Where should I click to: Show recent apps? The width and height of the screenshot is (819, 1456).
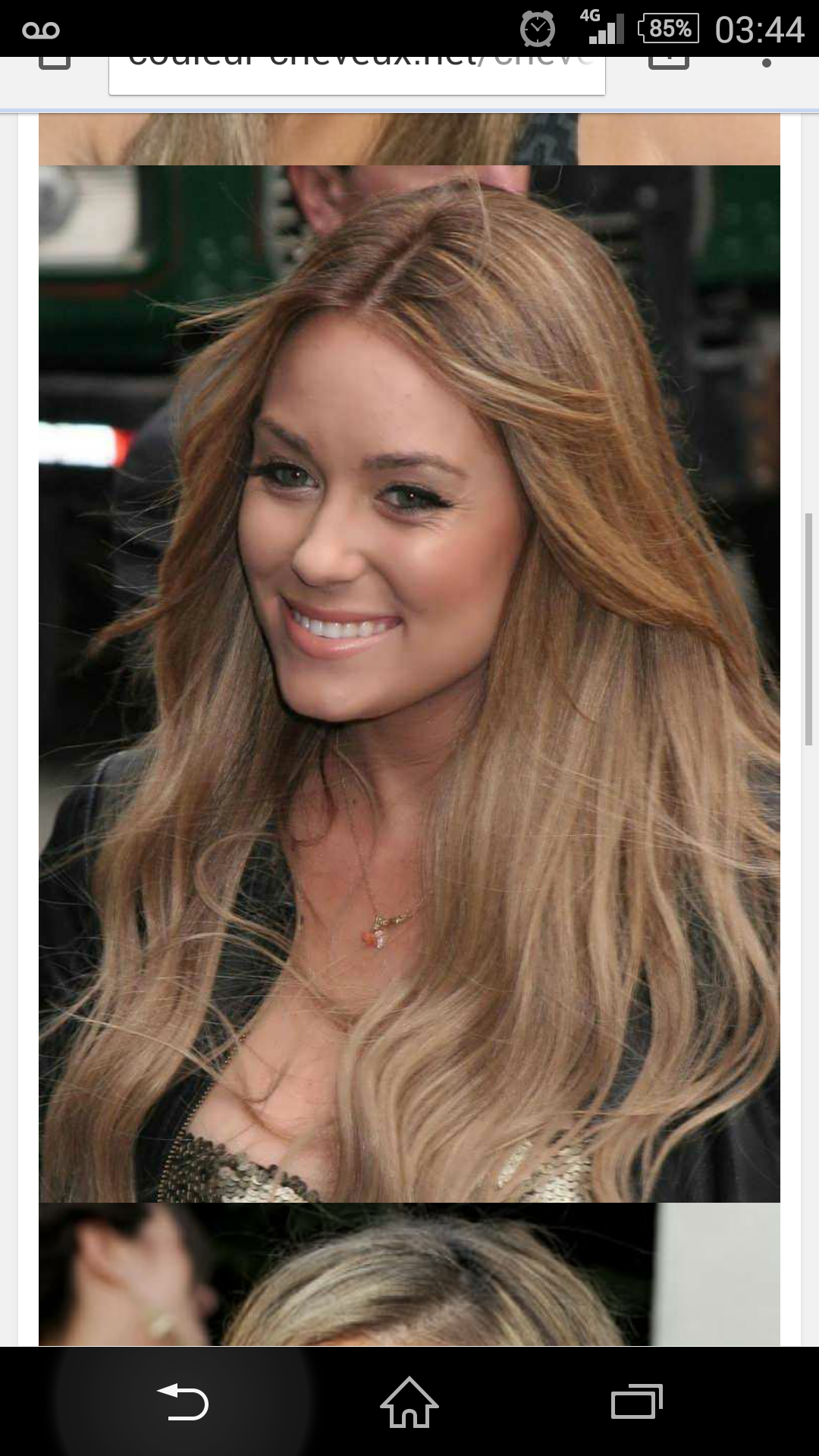[x=637, y=1401]
